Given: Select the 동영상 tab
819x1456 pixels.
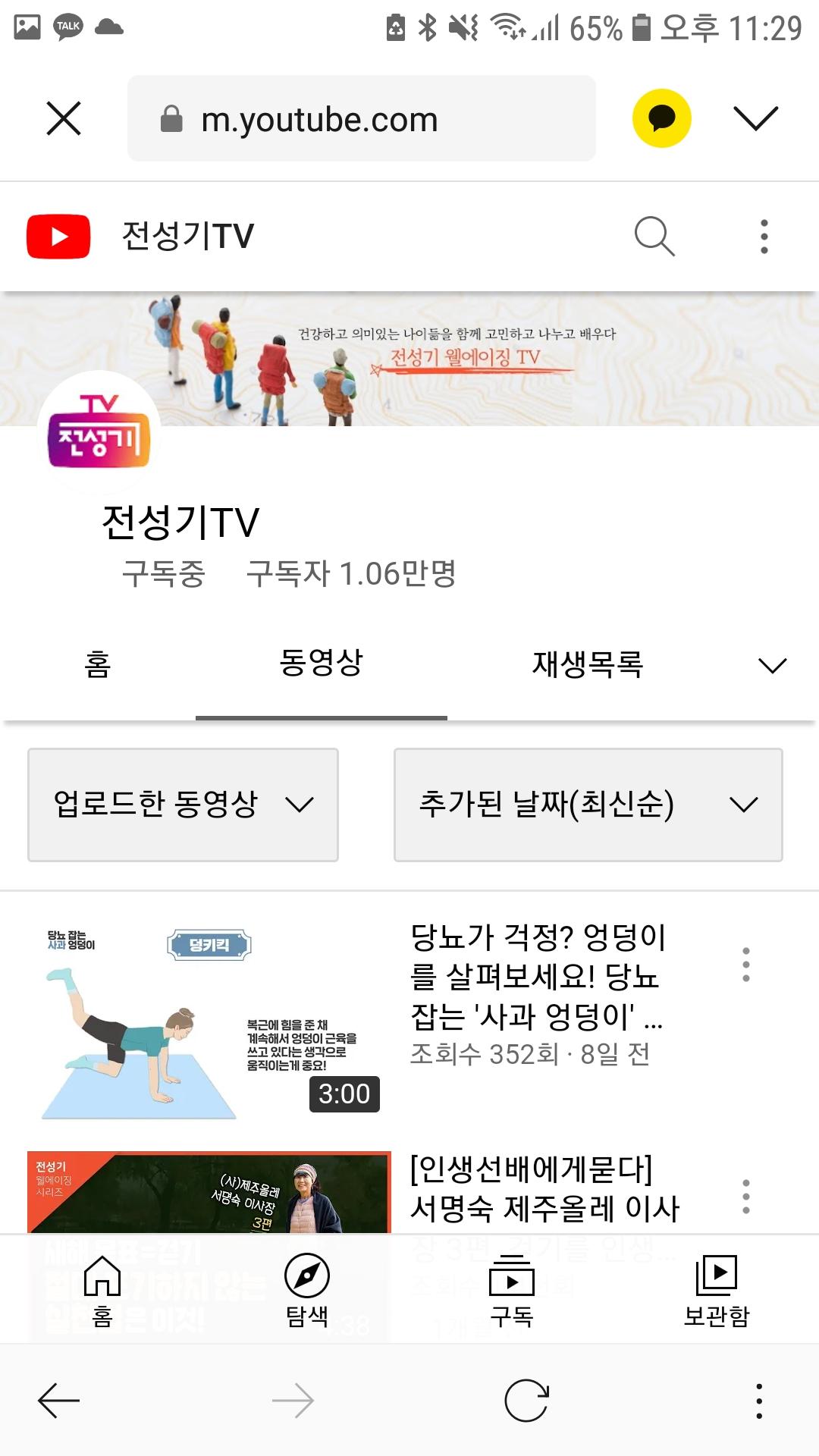Looking at the screenshot, I should coord(322,664).
